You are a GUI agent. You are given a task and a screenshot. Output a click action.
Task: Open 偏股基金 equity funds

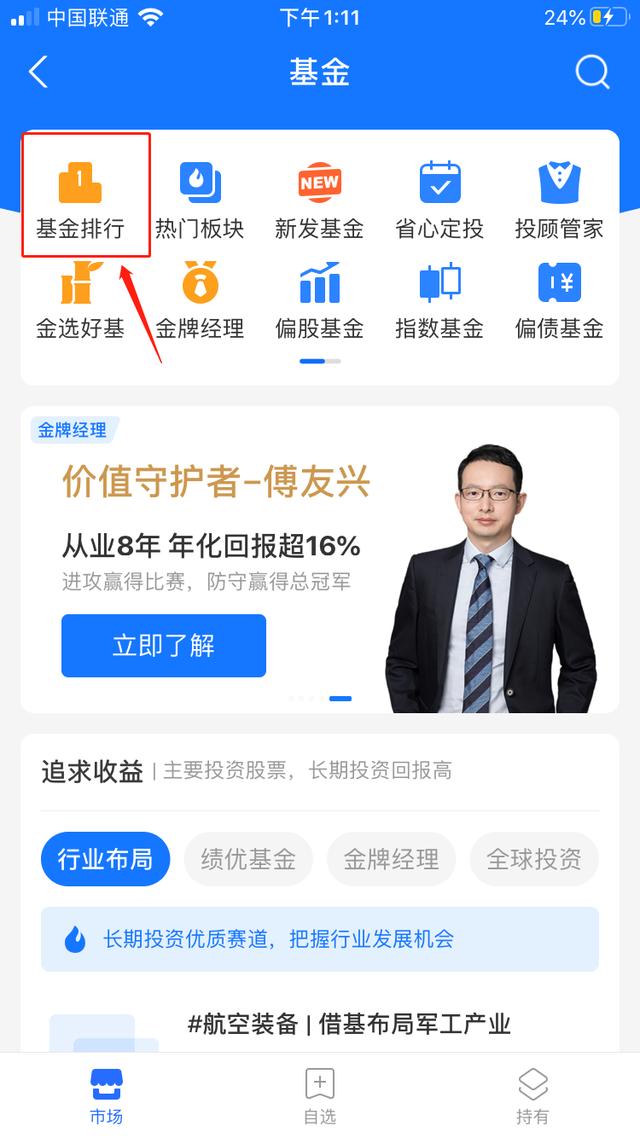point(320,299)
